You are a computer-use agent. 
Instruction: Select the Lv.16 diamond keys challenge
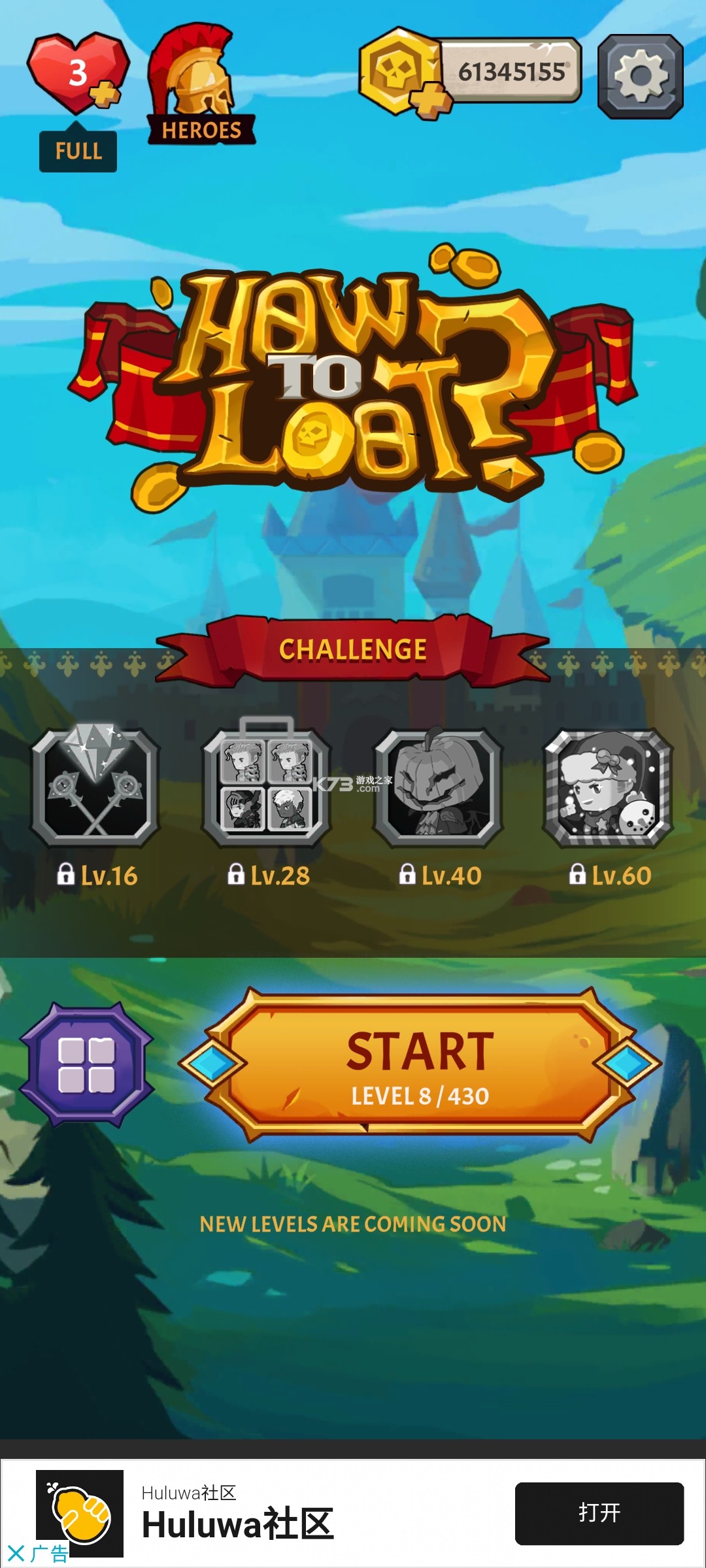[95, 788]
